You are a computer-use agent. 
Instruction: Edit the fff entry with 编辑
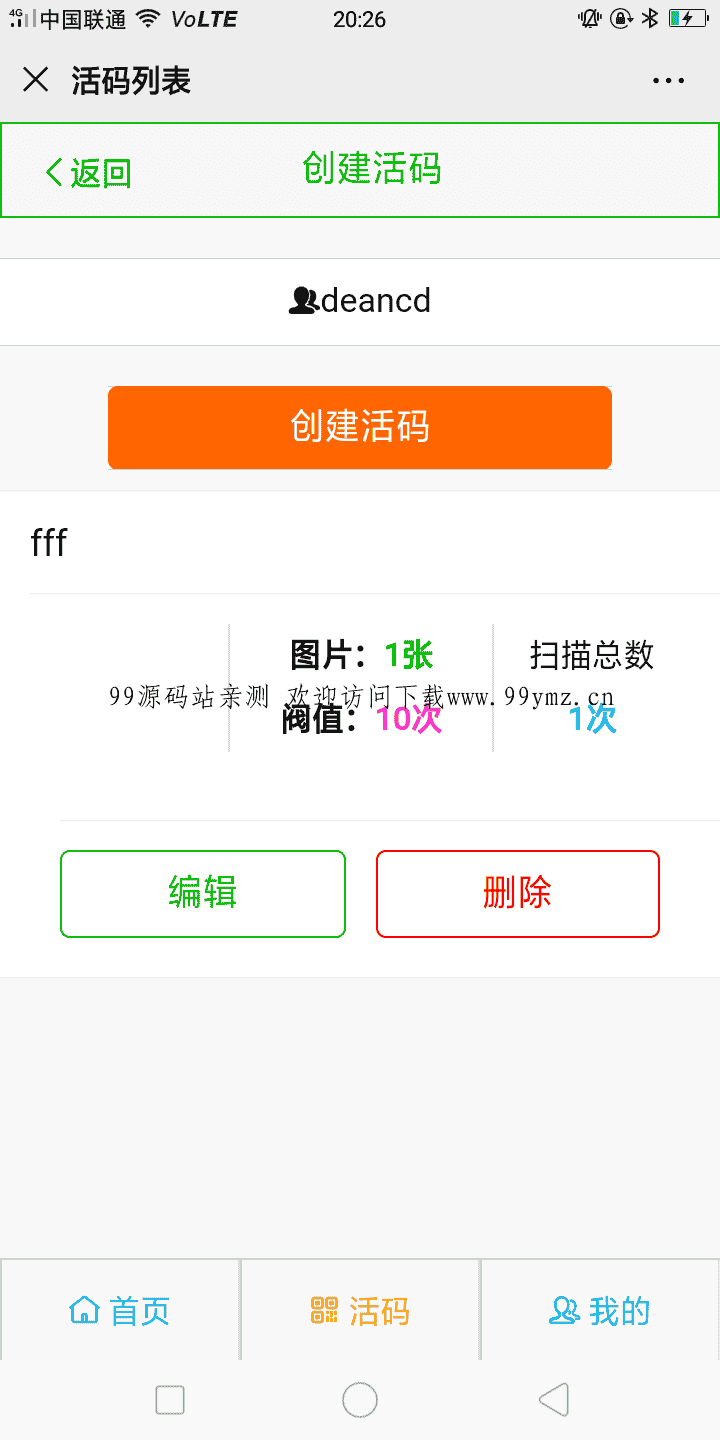coord(203,893)
